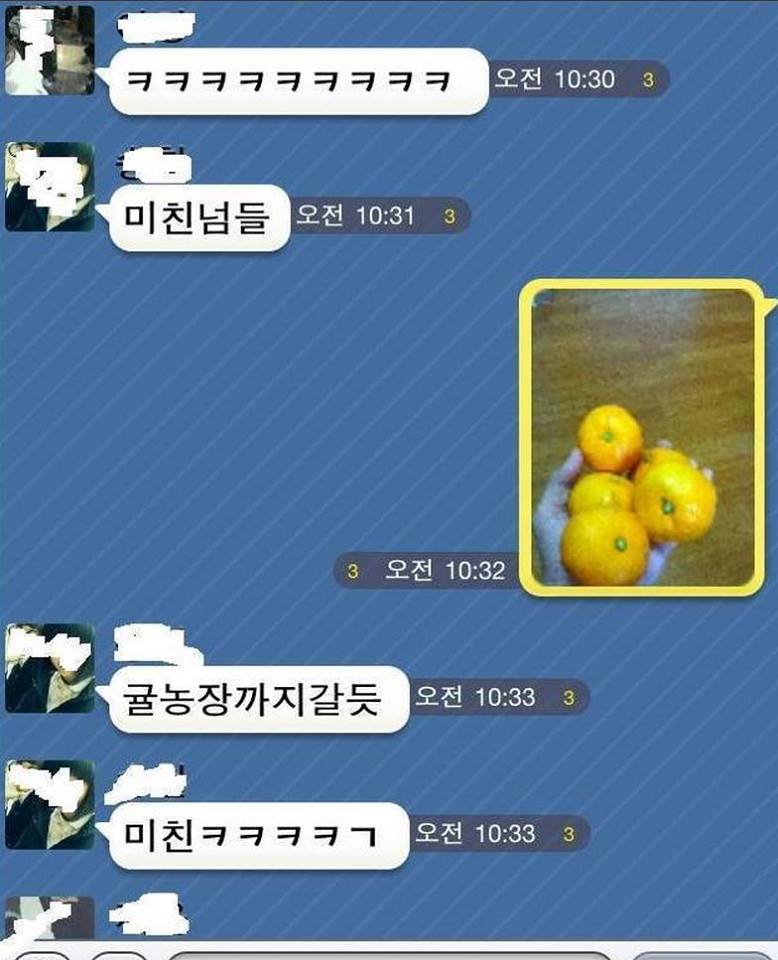Open the tangerine photo message
778x960 pixels.
[642, 438]
